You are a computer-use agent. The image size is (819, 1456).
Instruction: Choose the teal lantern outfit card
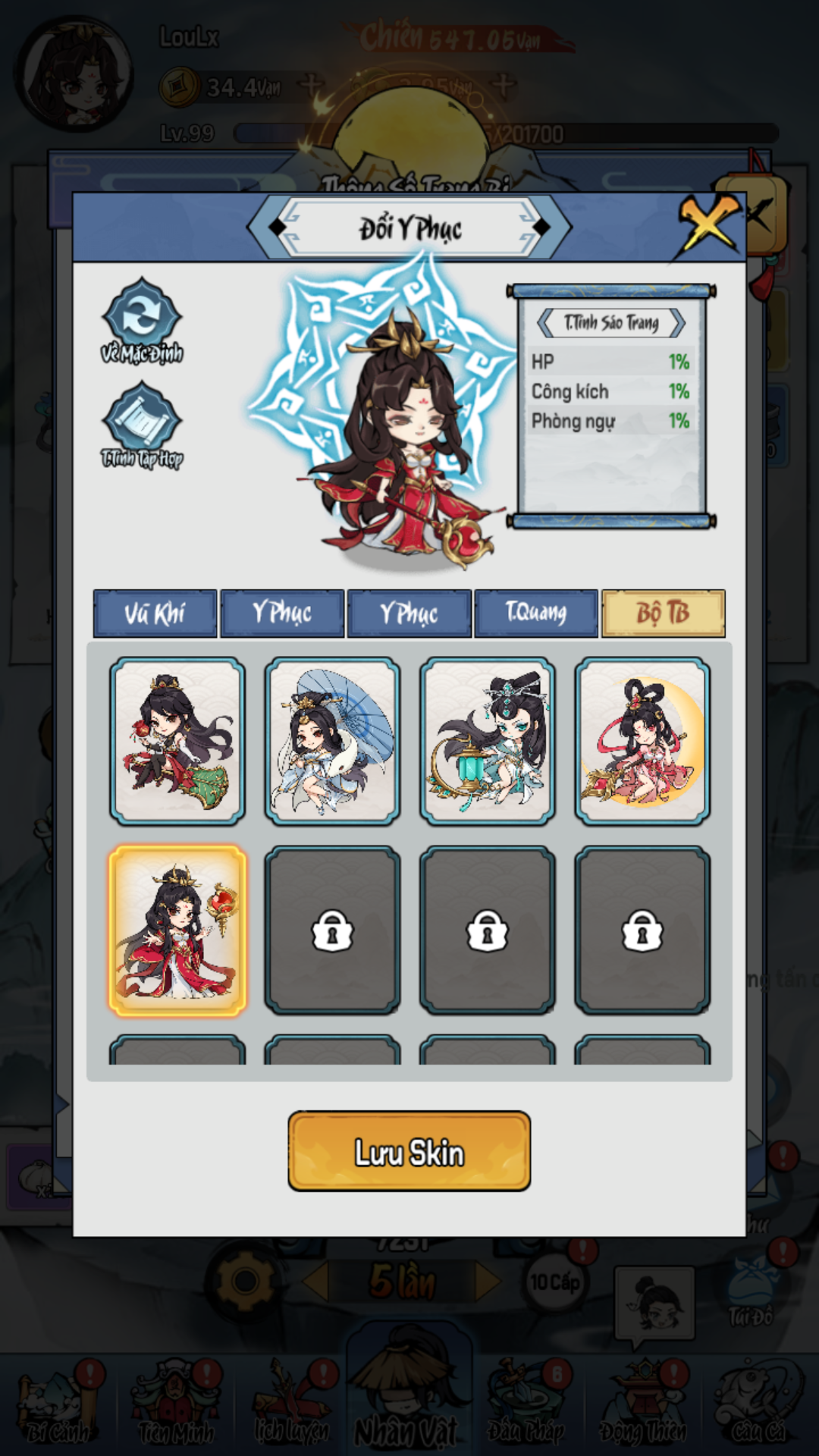point(488,741)
